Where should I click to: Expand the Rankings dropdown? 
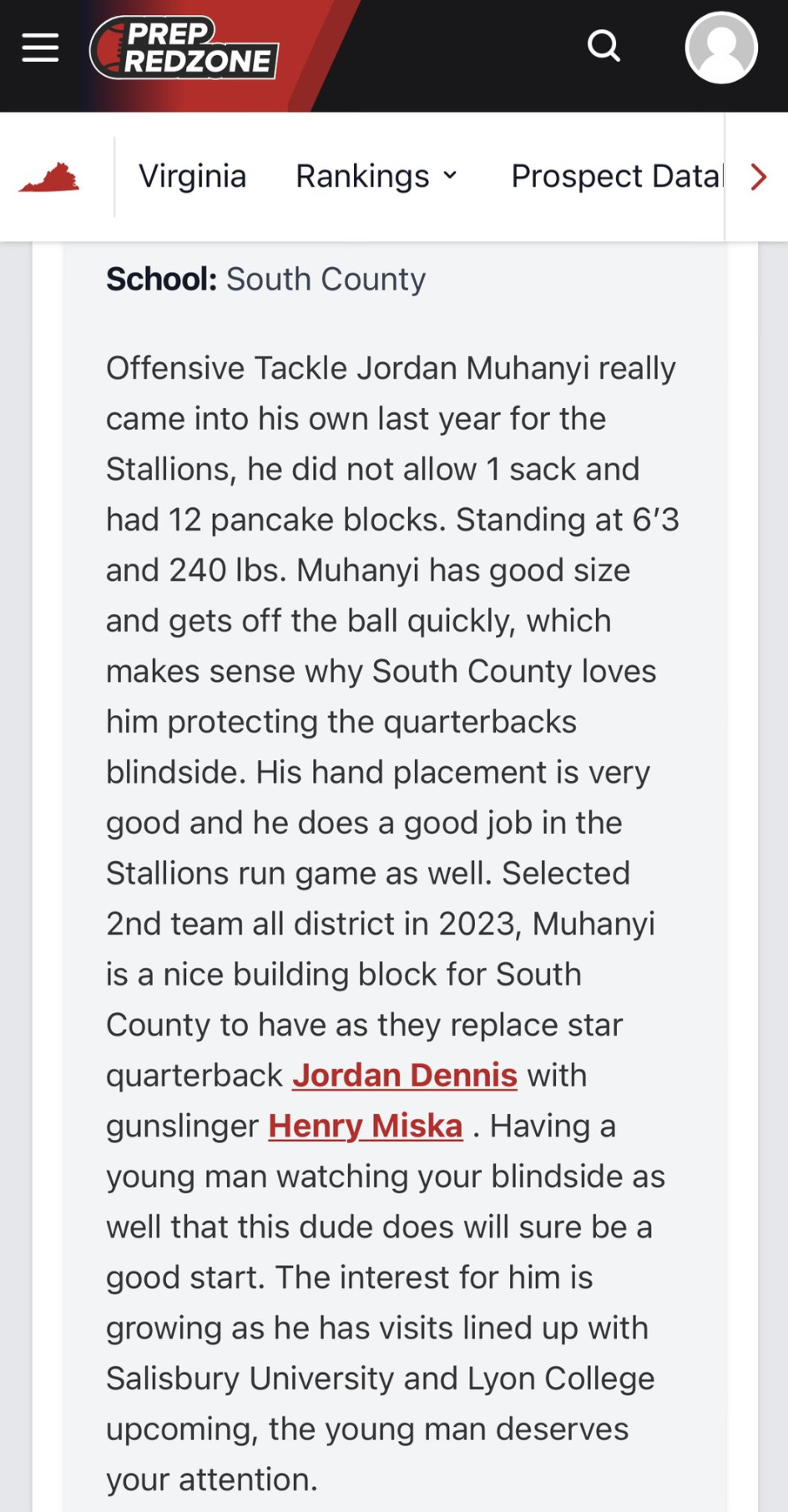click(x=376, y=177)
